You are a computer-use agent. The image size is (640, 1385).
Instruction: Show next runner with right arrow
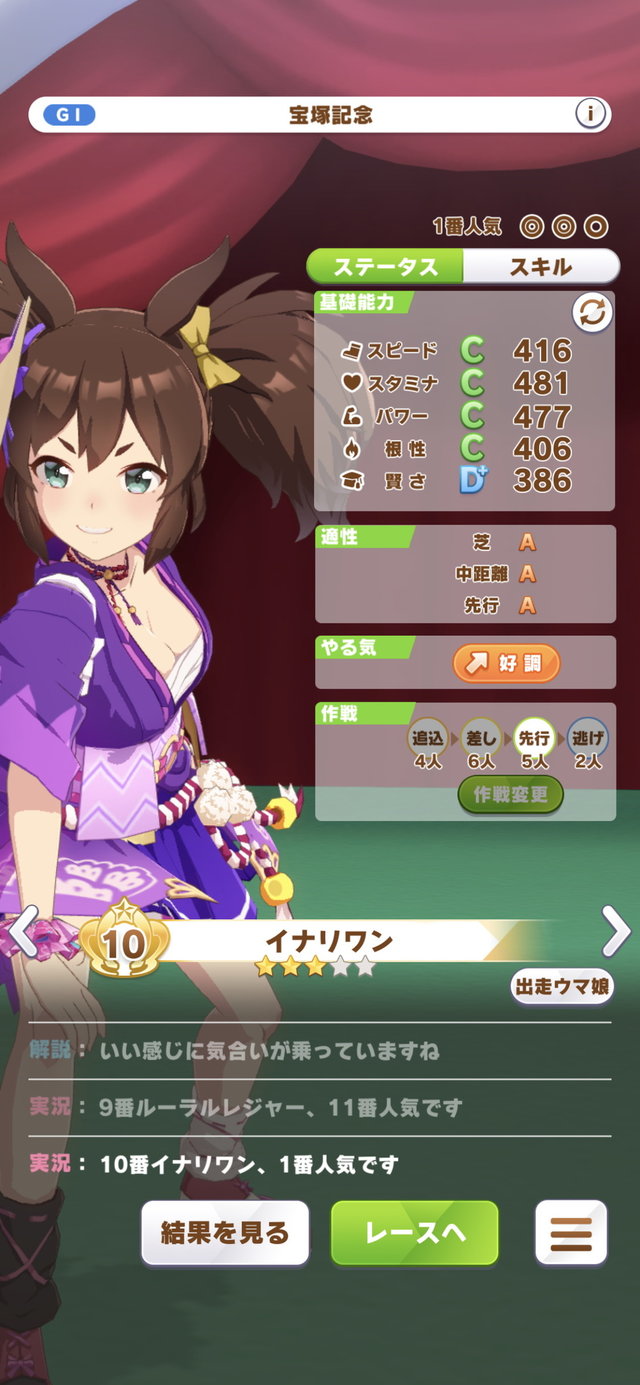click(x=615, y=931)
